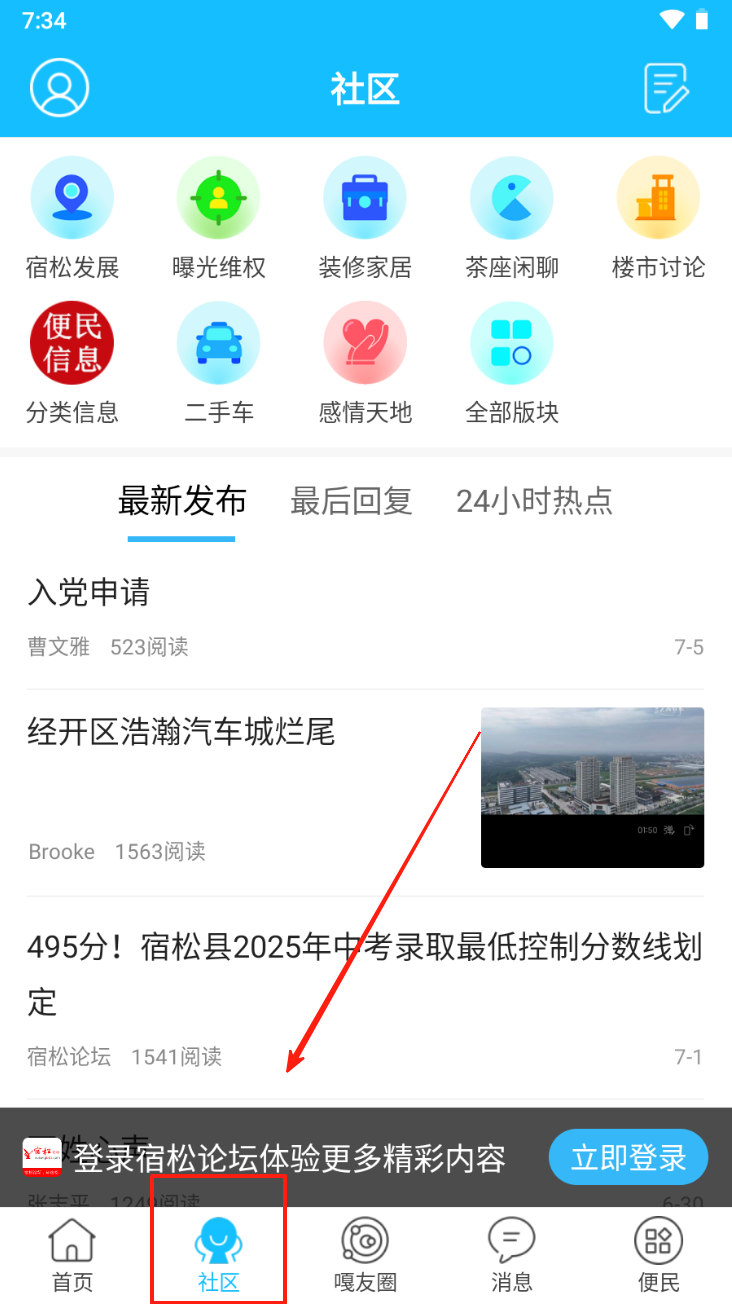Open the user profile icon
732x1304 pixels.
[60, 88]
